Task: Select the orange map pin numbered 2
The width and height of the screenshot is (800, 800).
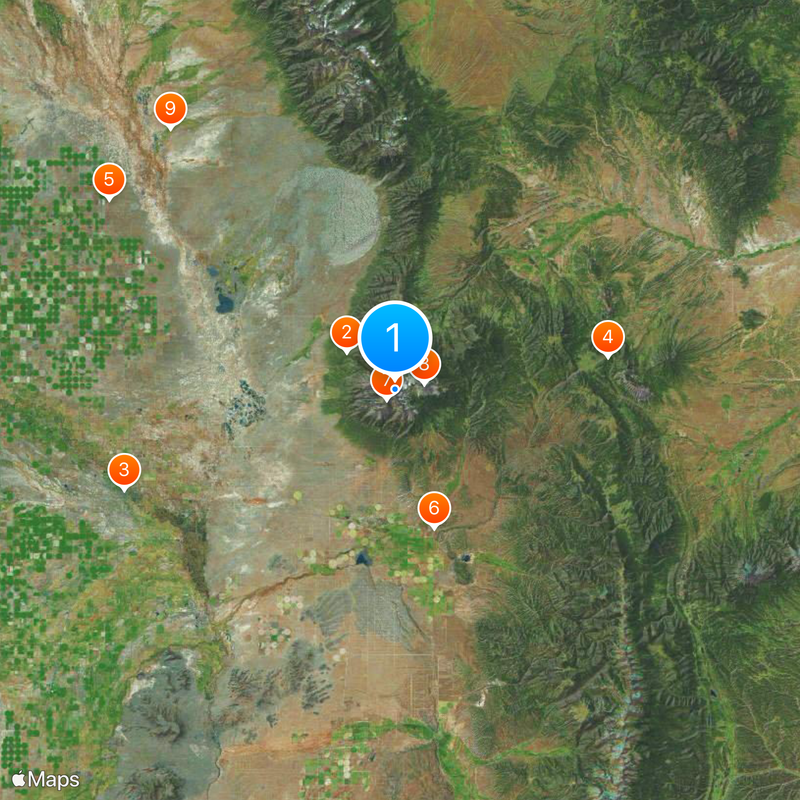Action: (345, 333)
